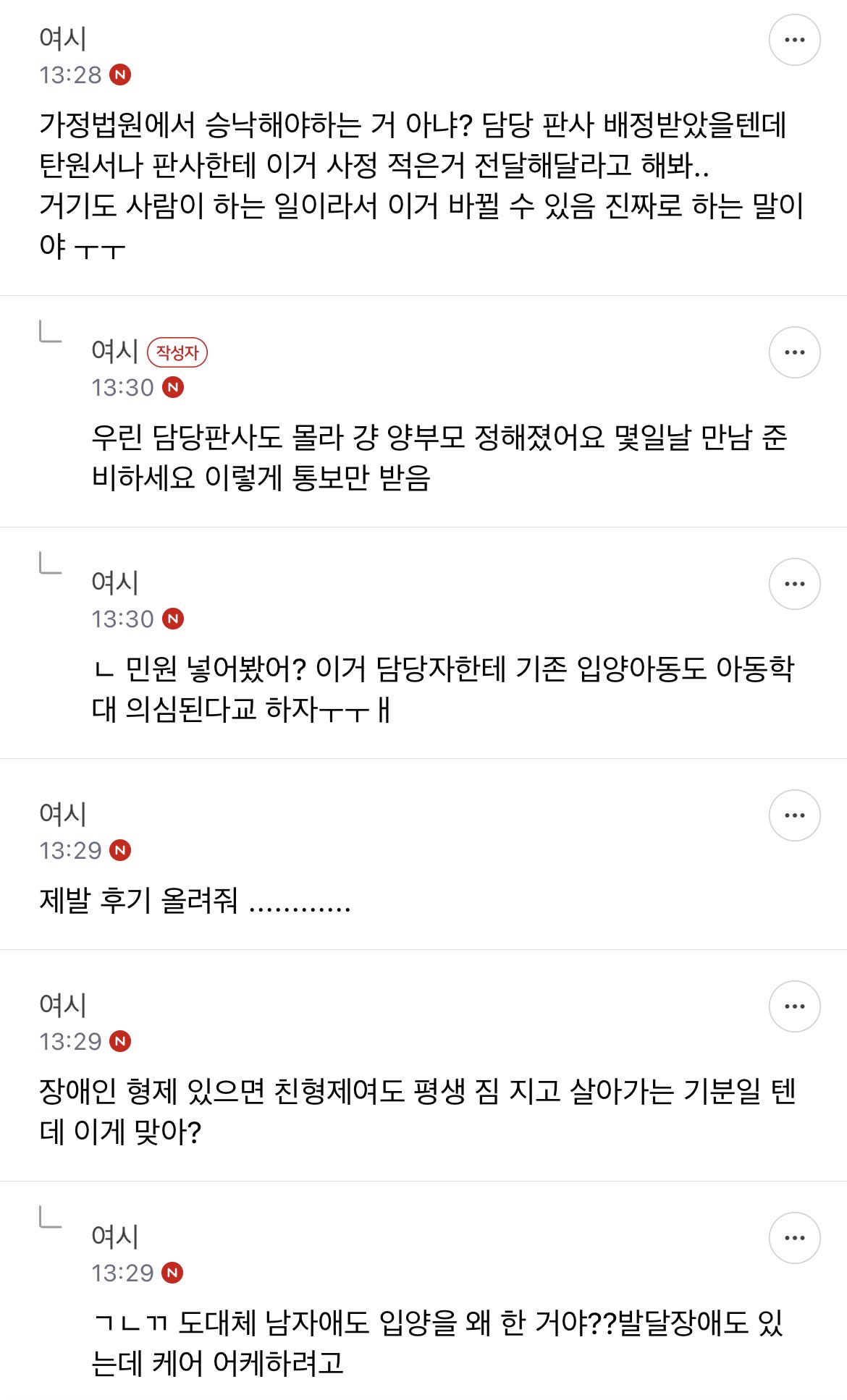
Task: Open more options on the 장애인 형제 comment
Action: pyautogui.click(x=794, y=1006)
